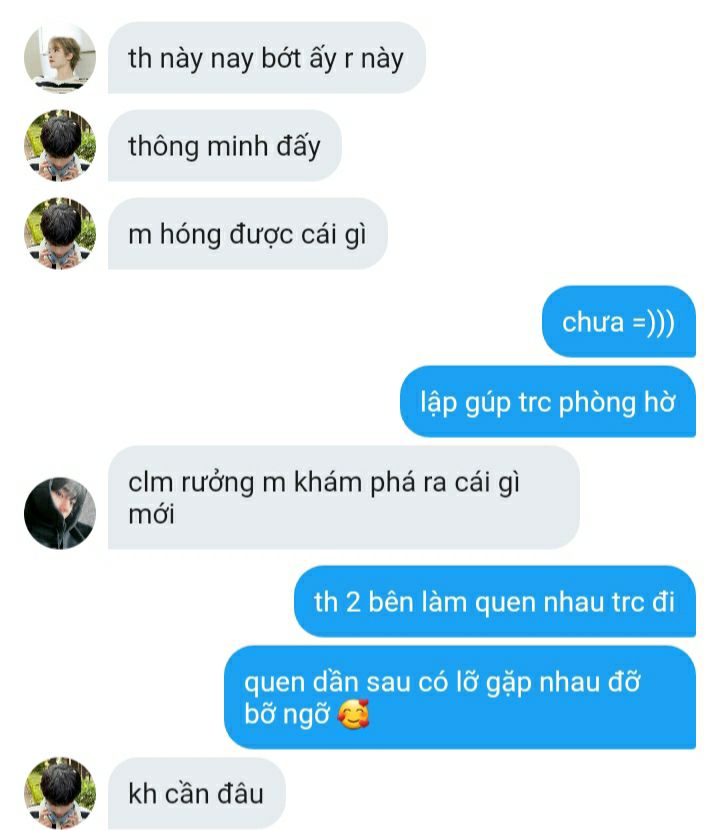This screenshot has height=830, width=720.
Task: Tap avatar beside "kh cần đâu" message
Action: (x=60, y=793)
